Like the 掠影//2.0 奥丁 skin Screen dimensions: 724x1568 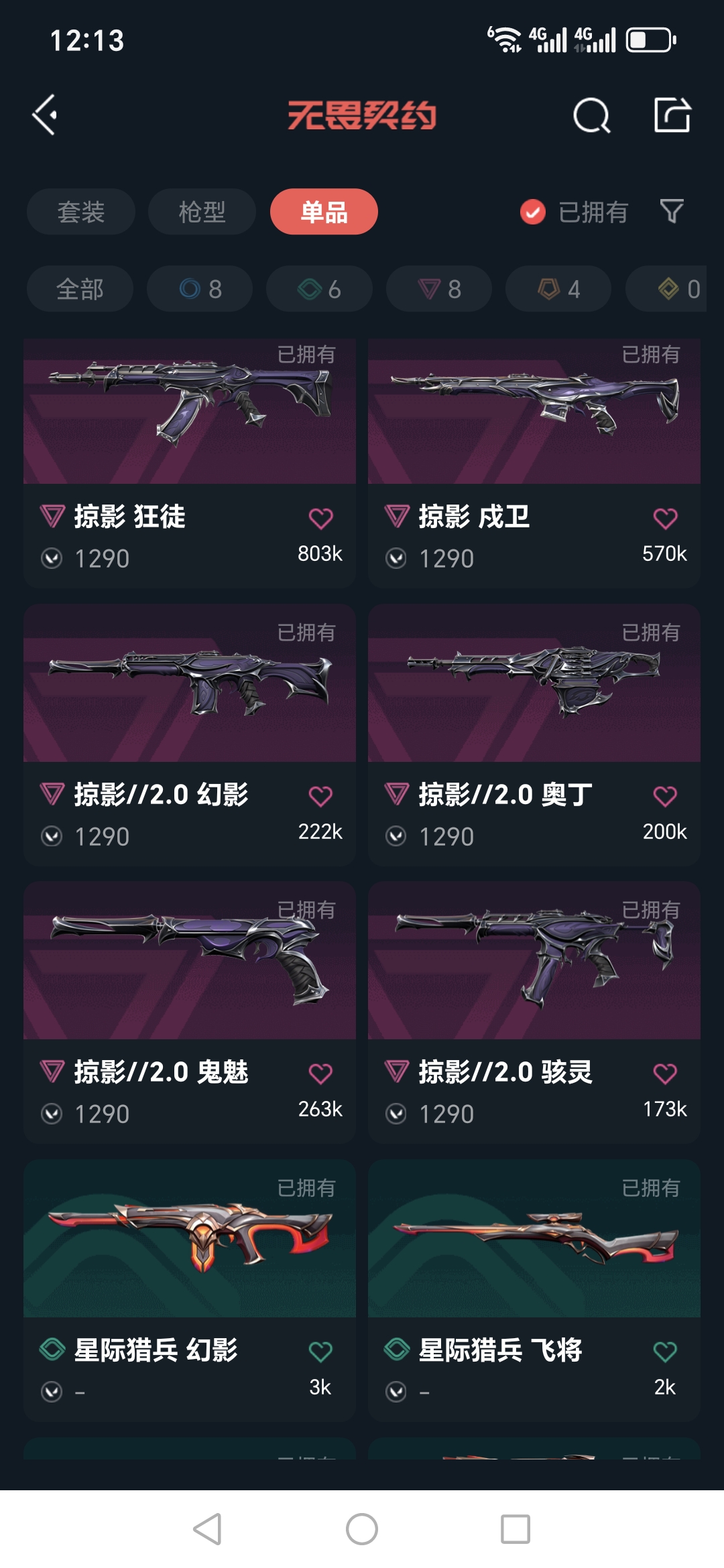[665, 796]
